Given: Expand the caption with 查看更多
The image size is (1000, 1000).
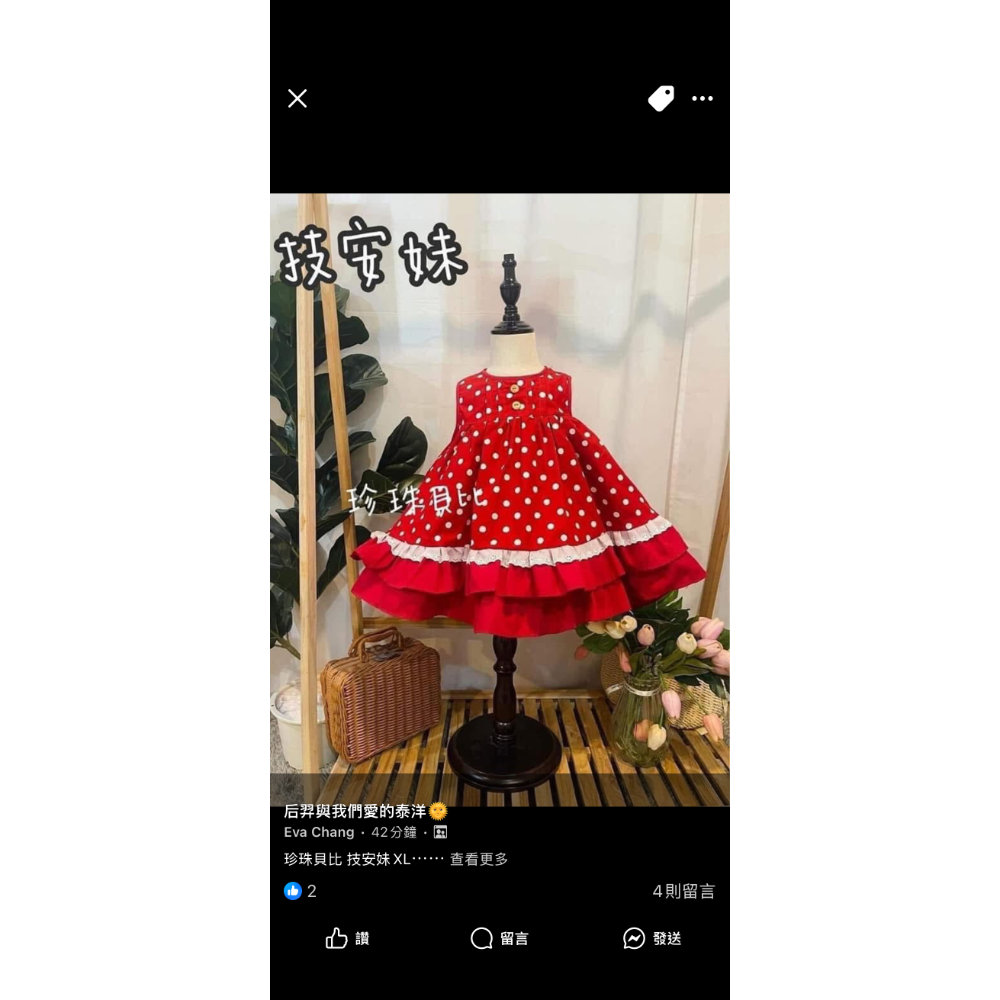Looking at the screenshot, I should click(x=479, y=859).
